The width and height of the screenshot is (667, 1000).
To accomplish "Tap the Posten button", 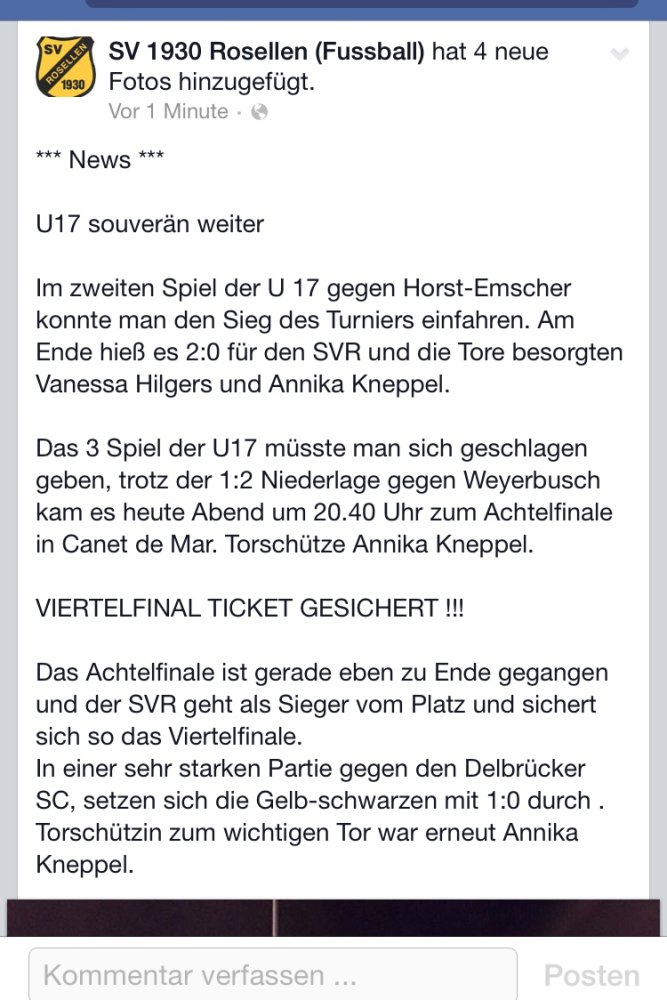I will coord(591,975).
